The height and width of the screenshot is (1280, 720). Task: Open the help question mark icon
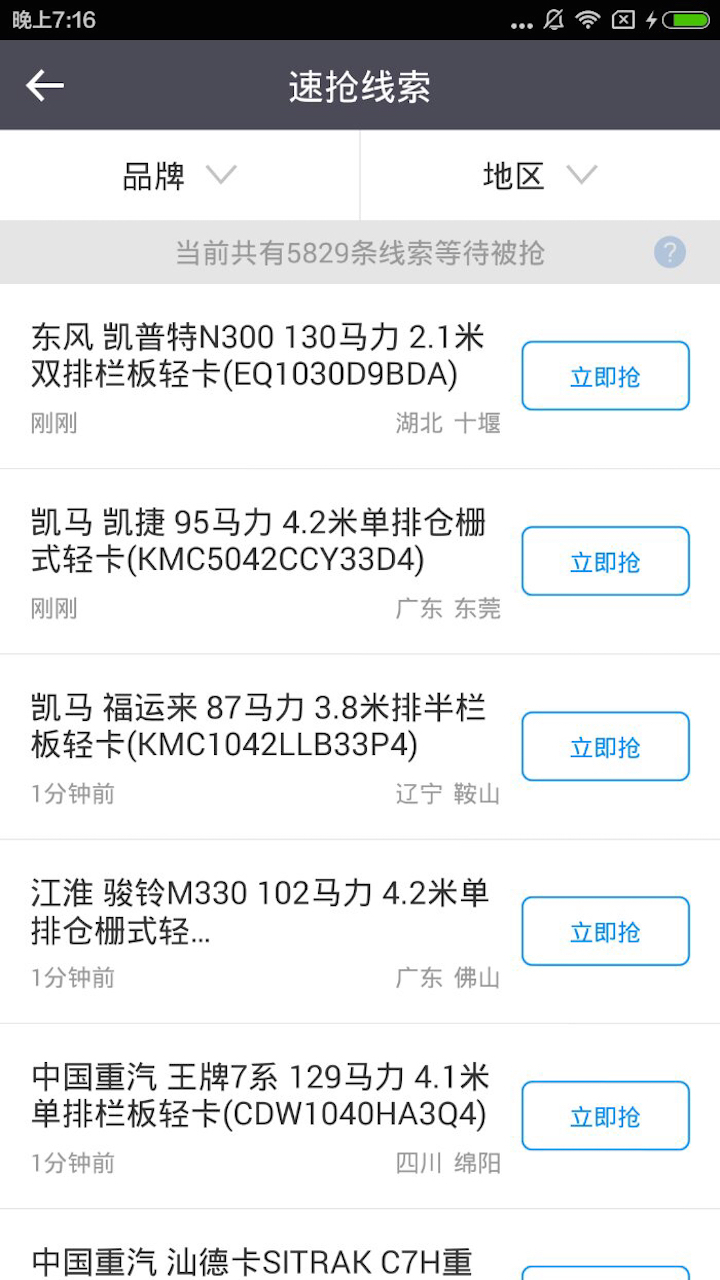pos(668,252)
